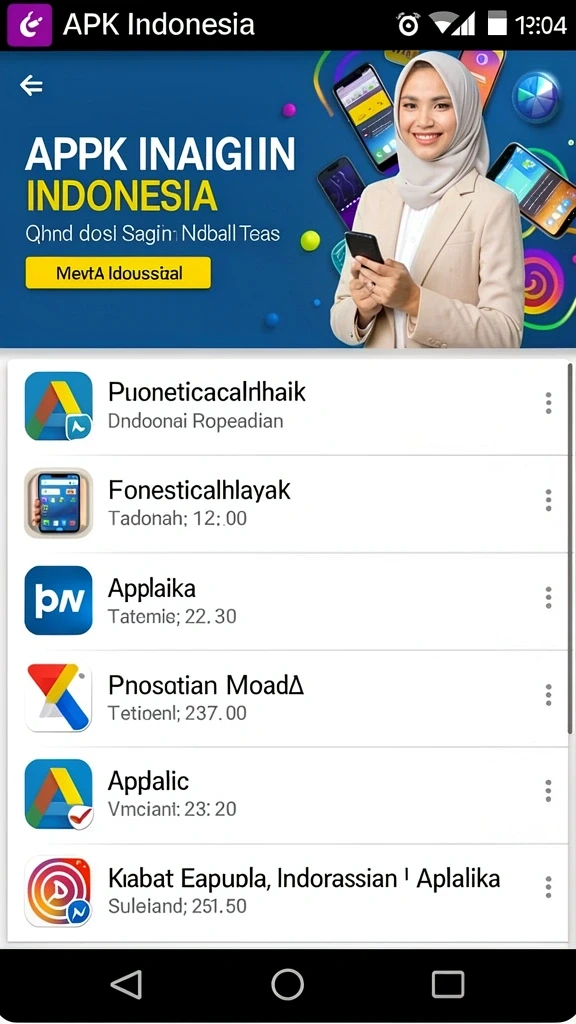Open the Appalic app entry
This screenshot has height=1024, width=576.
point(288,795)
